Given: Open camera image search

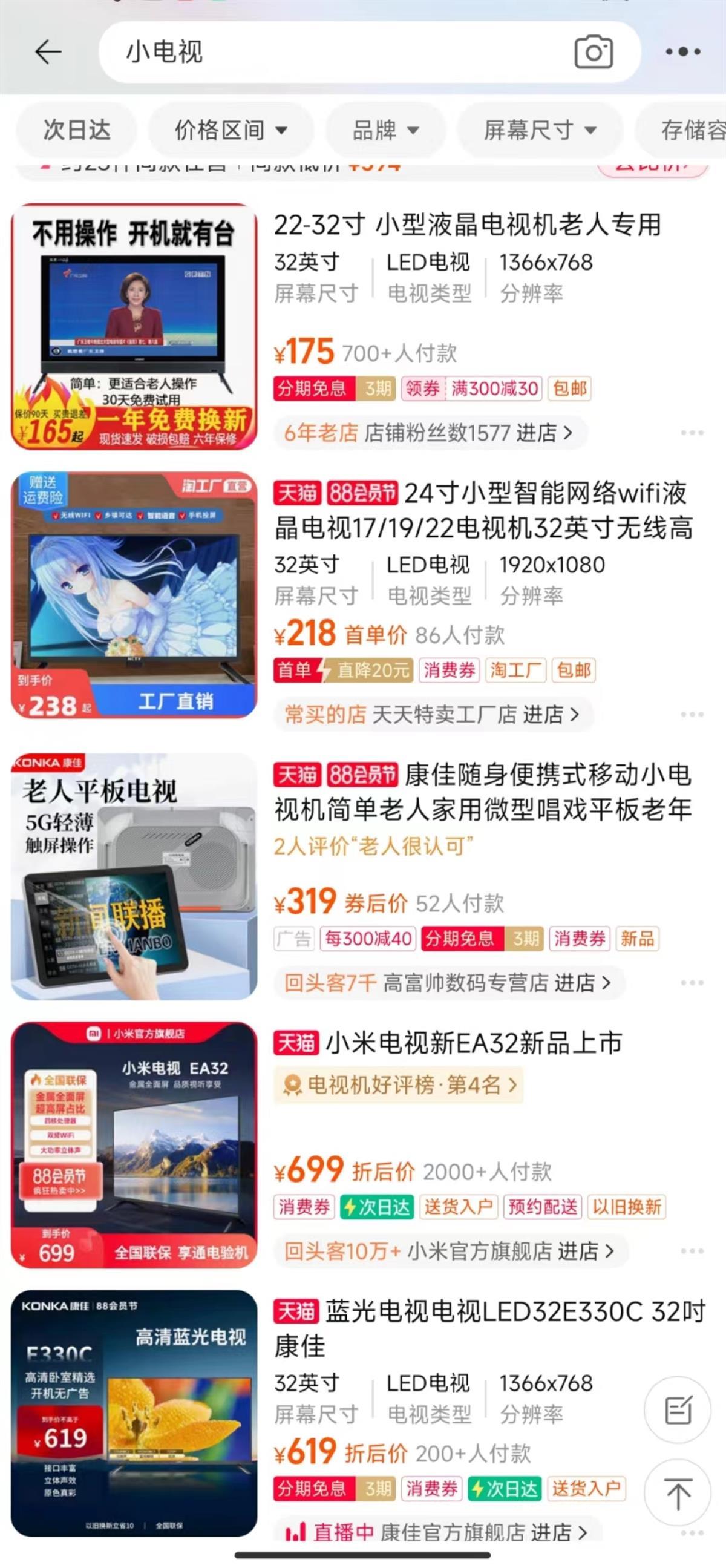Looking at the screenshot, I should point(594,53).
